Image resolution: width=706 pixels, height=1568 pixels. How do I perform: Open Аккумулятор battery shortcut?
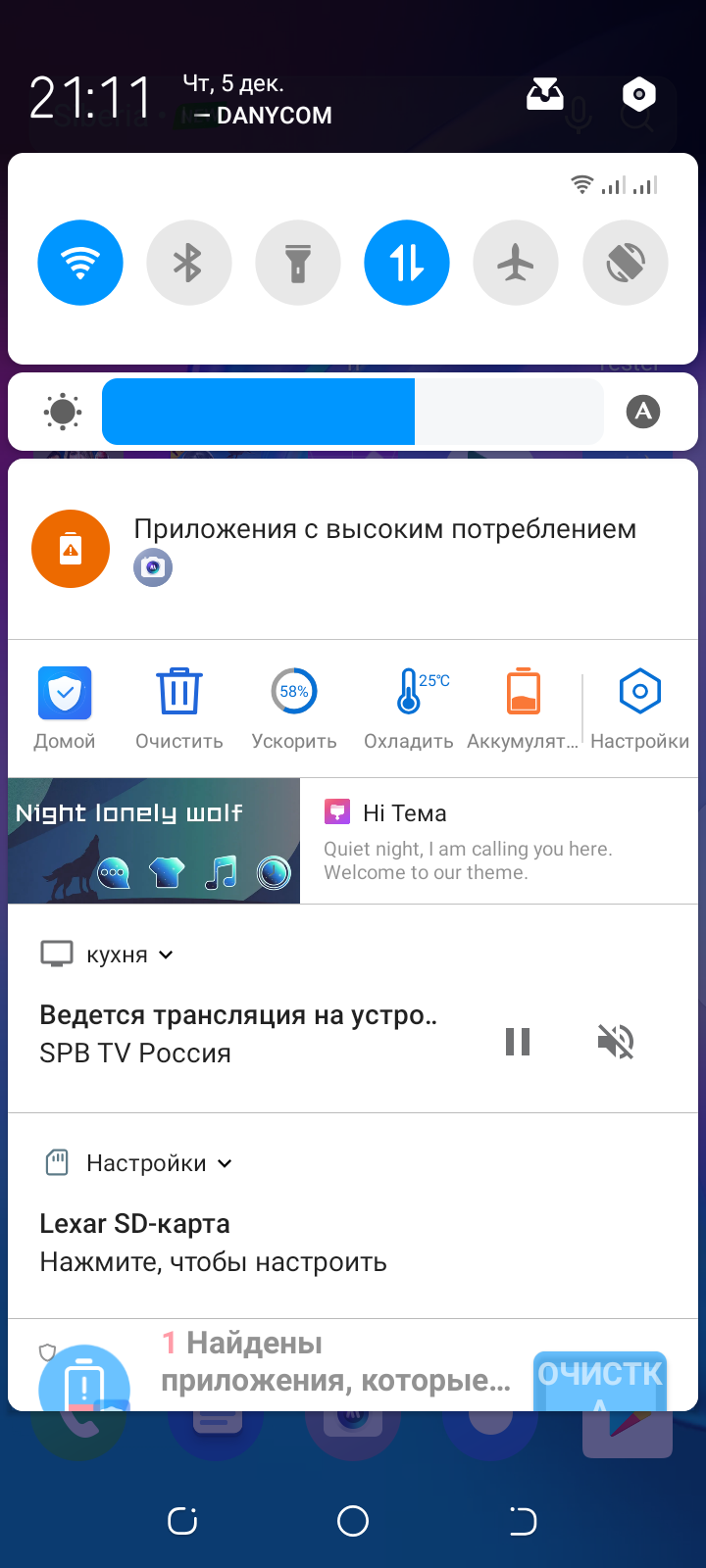(523, 708)
